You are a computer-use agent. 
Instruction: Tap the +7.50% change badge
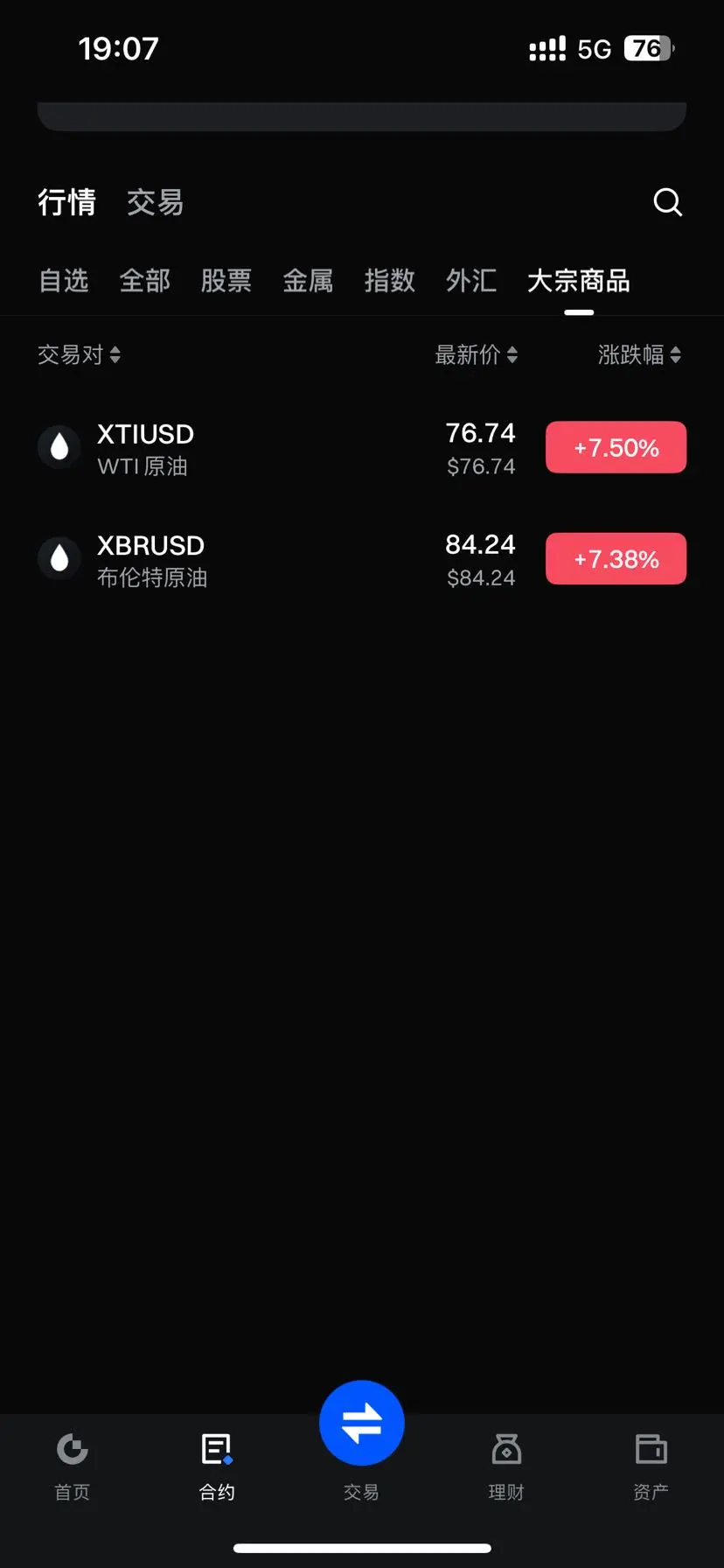coord(616,448)
